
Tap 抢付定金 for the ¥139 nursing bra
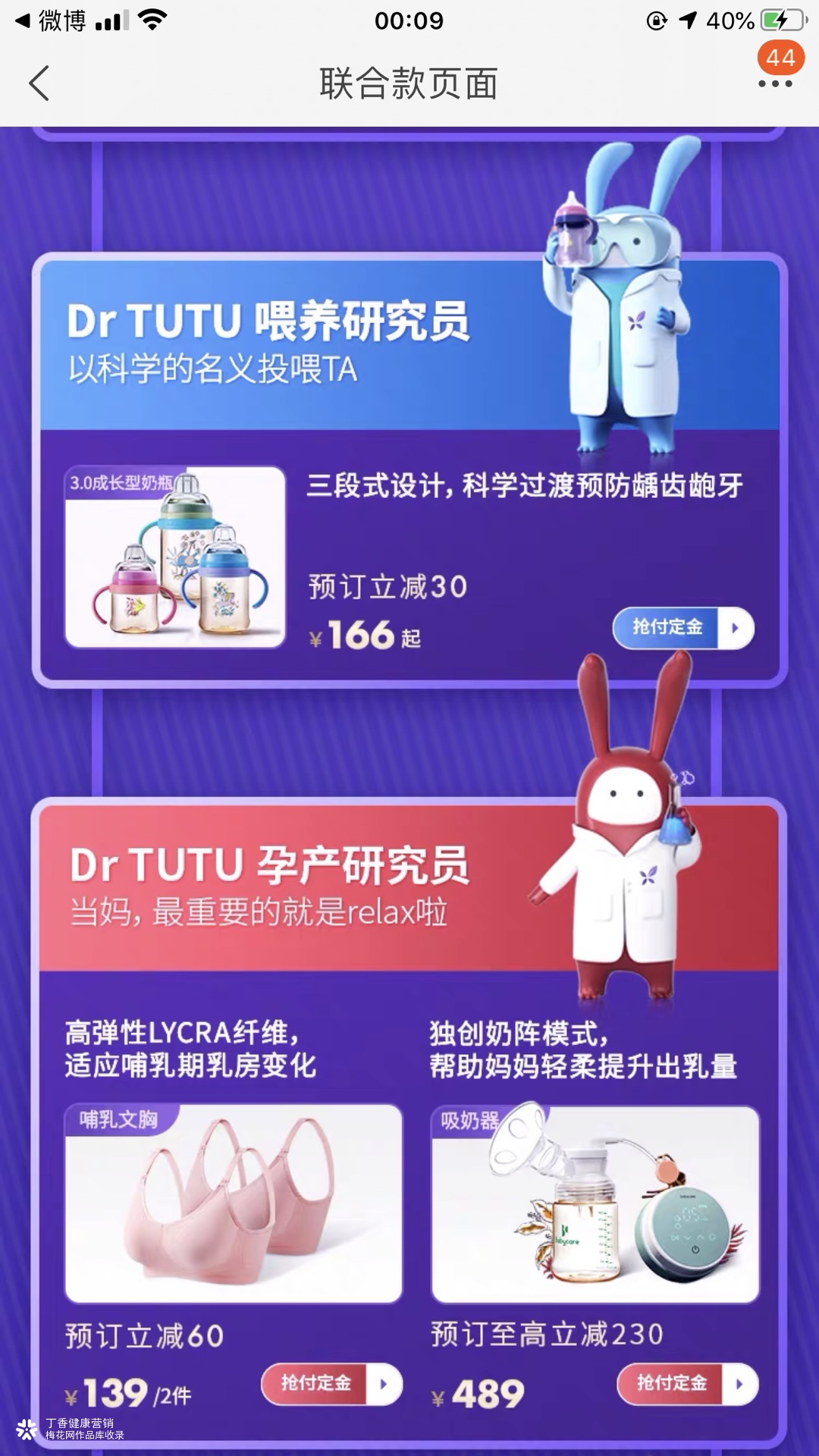[x=331, y=1383]
